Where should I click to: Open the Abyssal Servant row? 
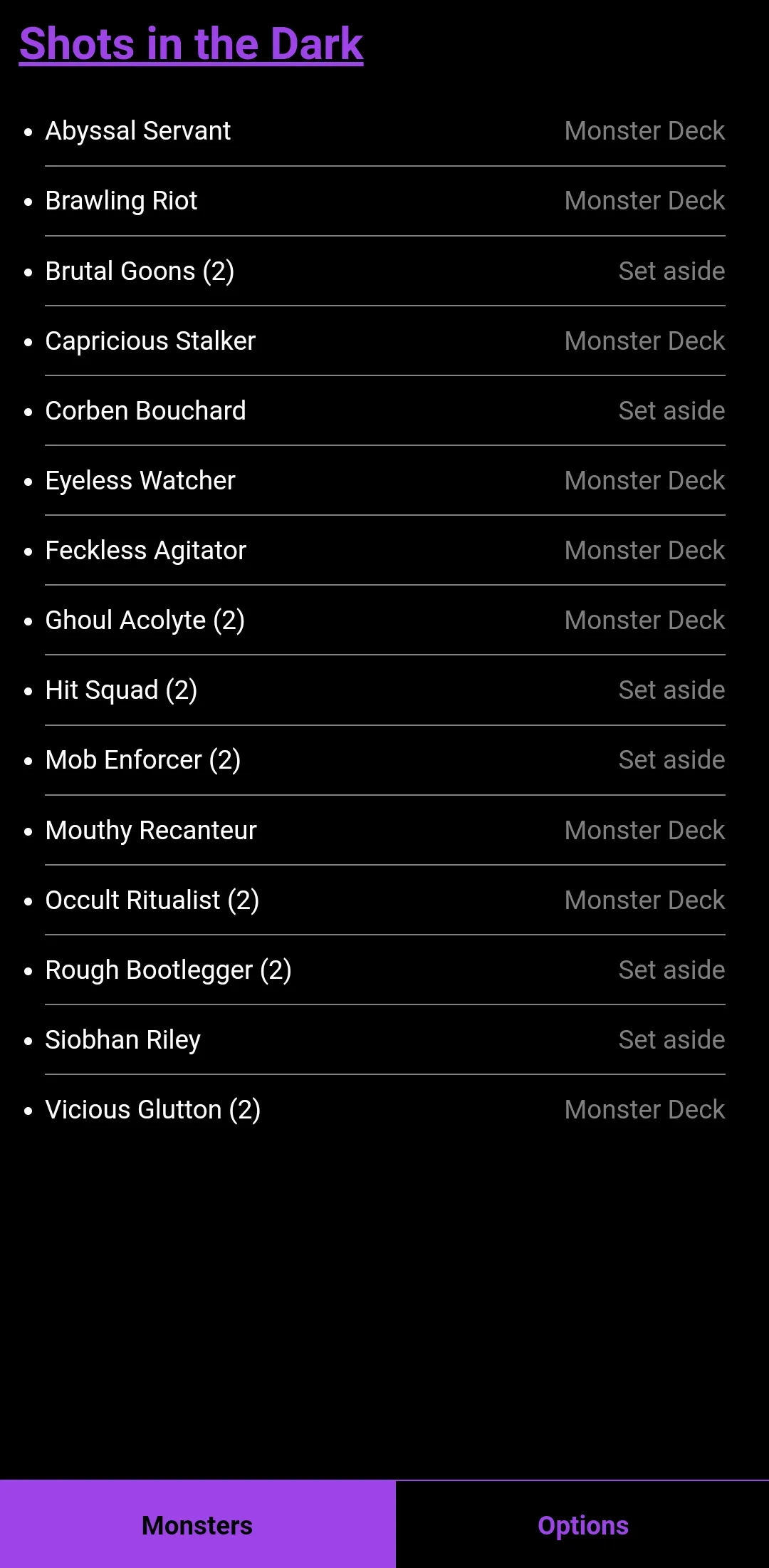(x=385, y=131)
